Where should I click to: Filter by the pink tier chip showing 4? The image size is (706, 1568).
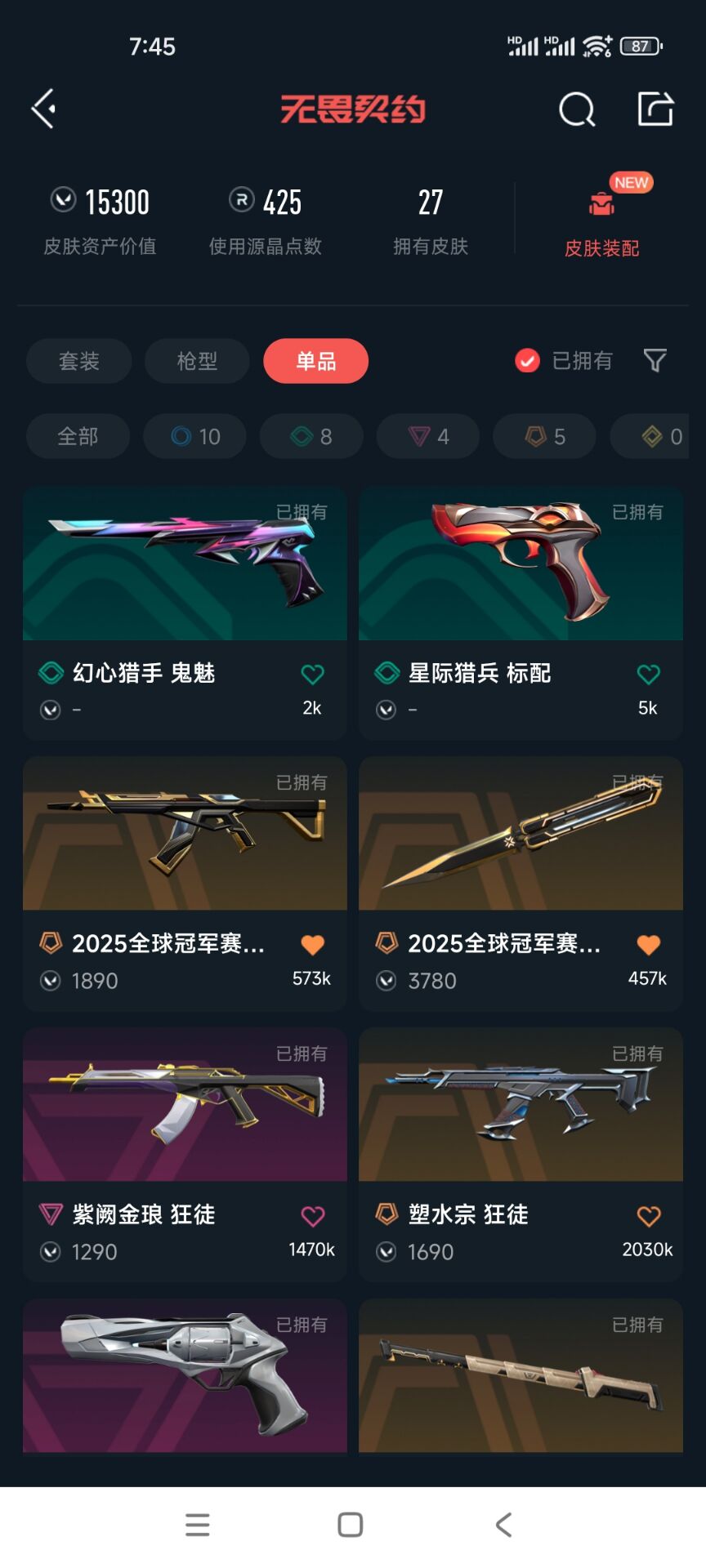429,436
